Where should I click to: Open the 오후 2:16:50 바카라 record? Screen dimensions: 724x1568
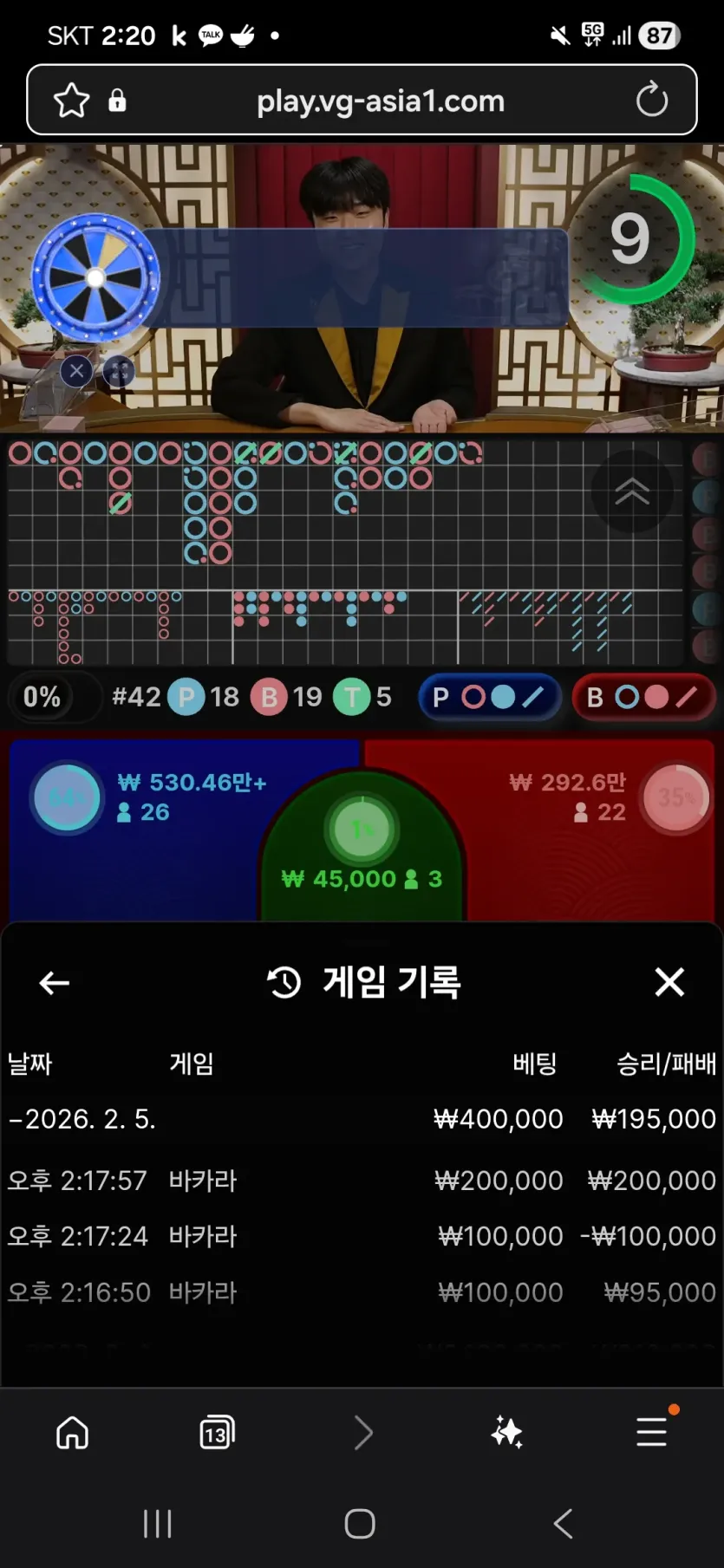(x=362, y=1291)
